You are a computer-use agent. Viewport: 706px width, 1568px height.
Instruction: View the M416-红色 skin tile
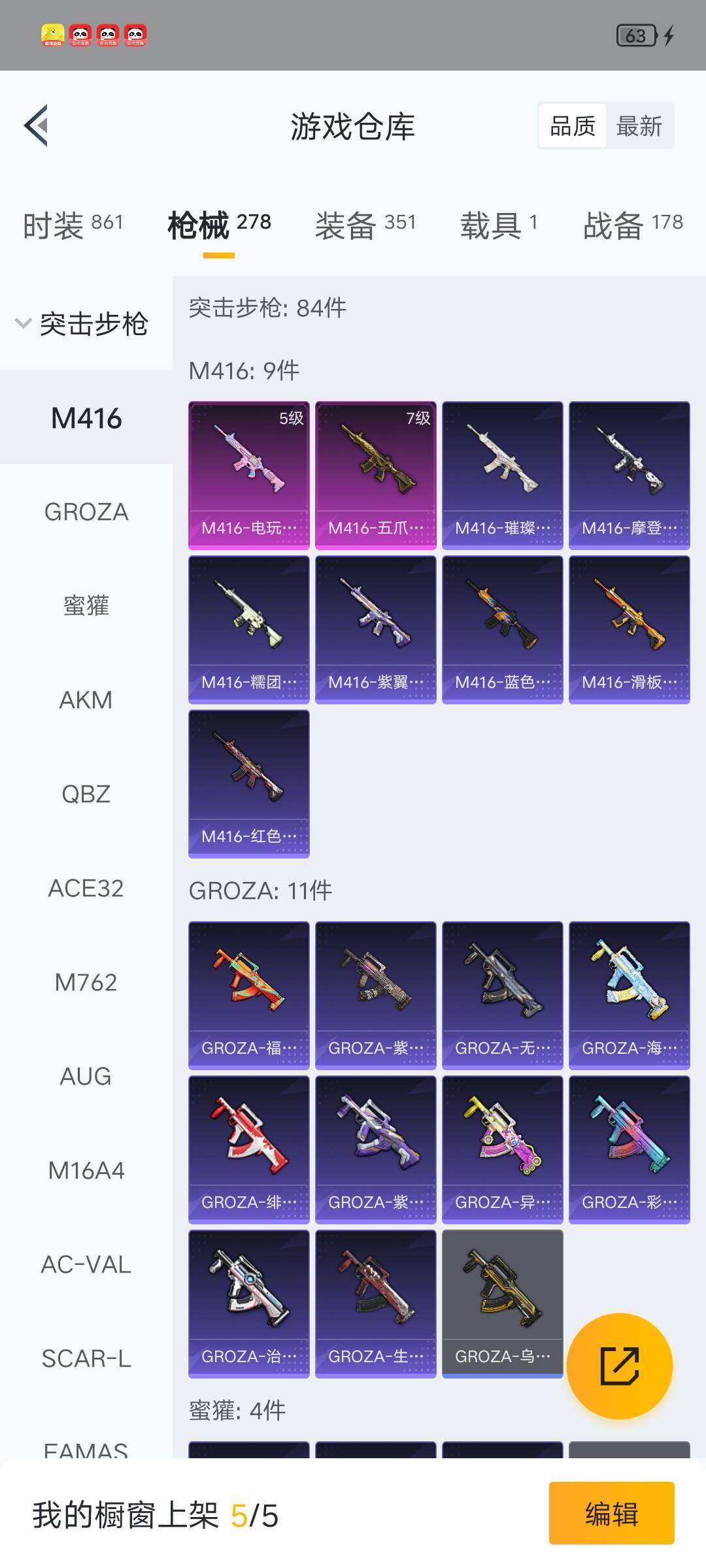pyautogui.click(x=248, y=783)
